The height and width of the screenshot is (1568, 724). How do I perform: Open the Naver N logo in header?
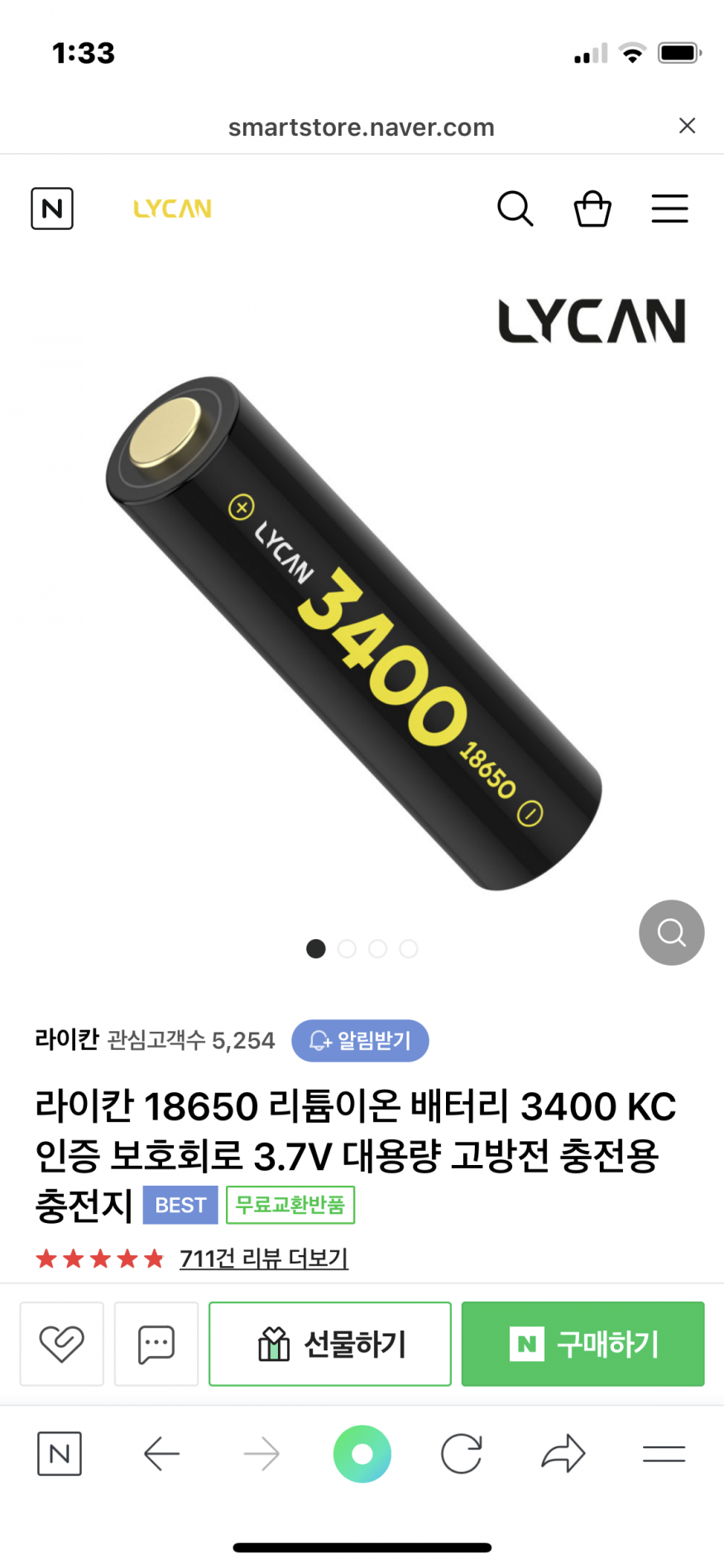[52, 209]
